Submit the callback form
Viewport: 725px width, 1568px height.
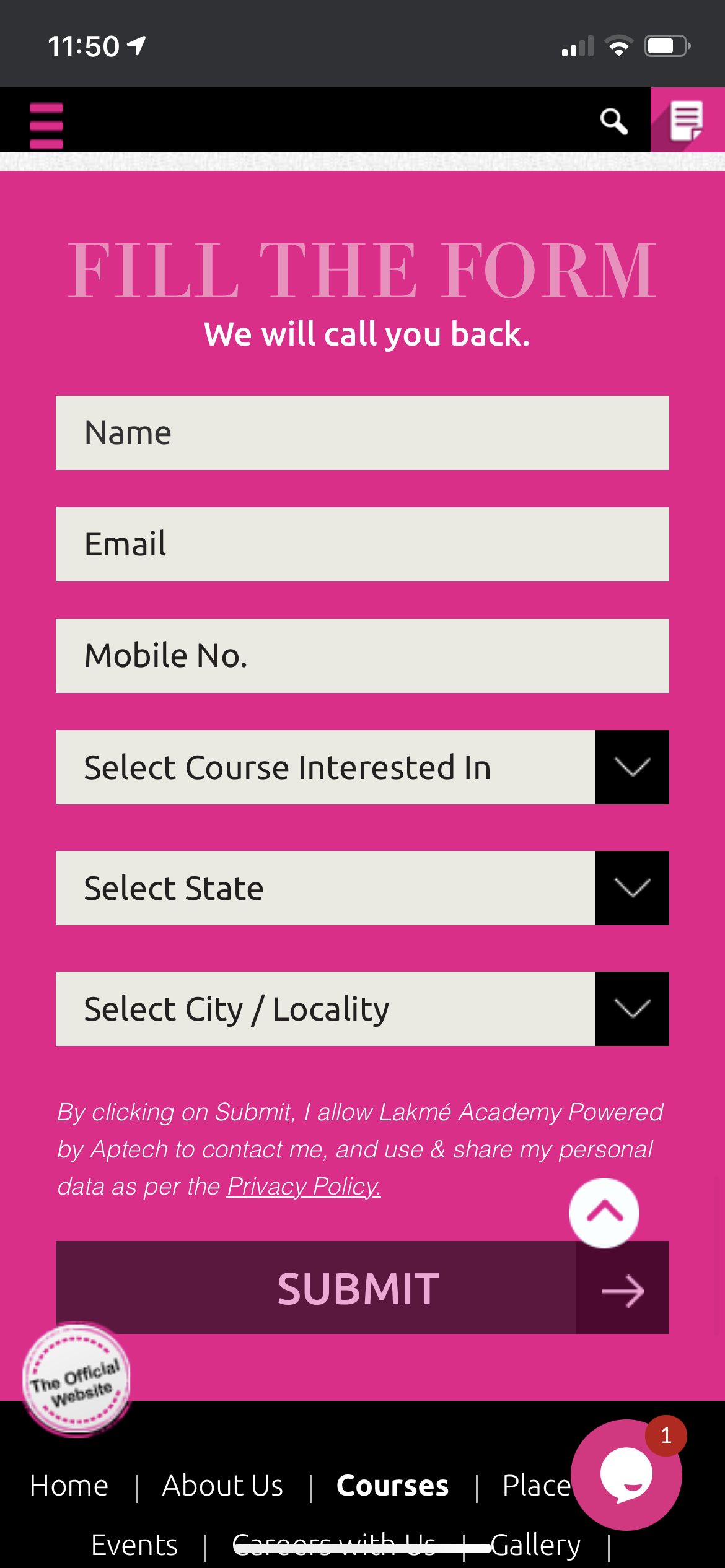[x=362, y=1287]
